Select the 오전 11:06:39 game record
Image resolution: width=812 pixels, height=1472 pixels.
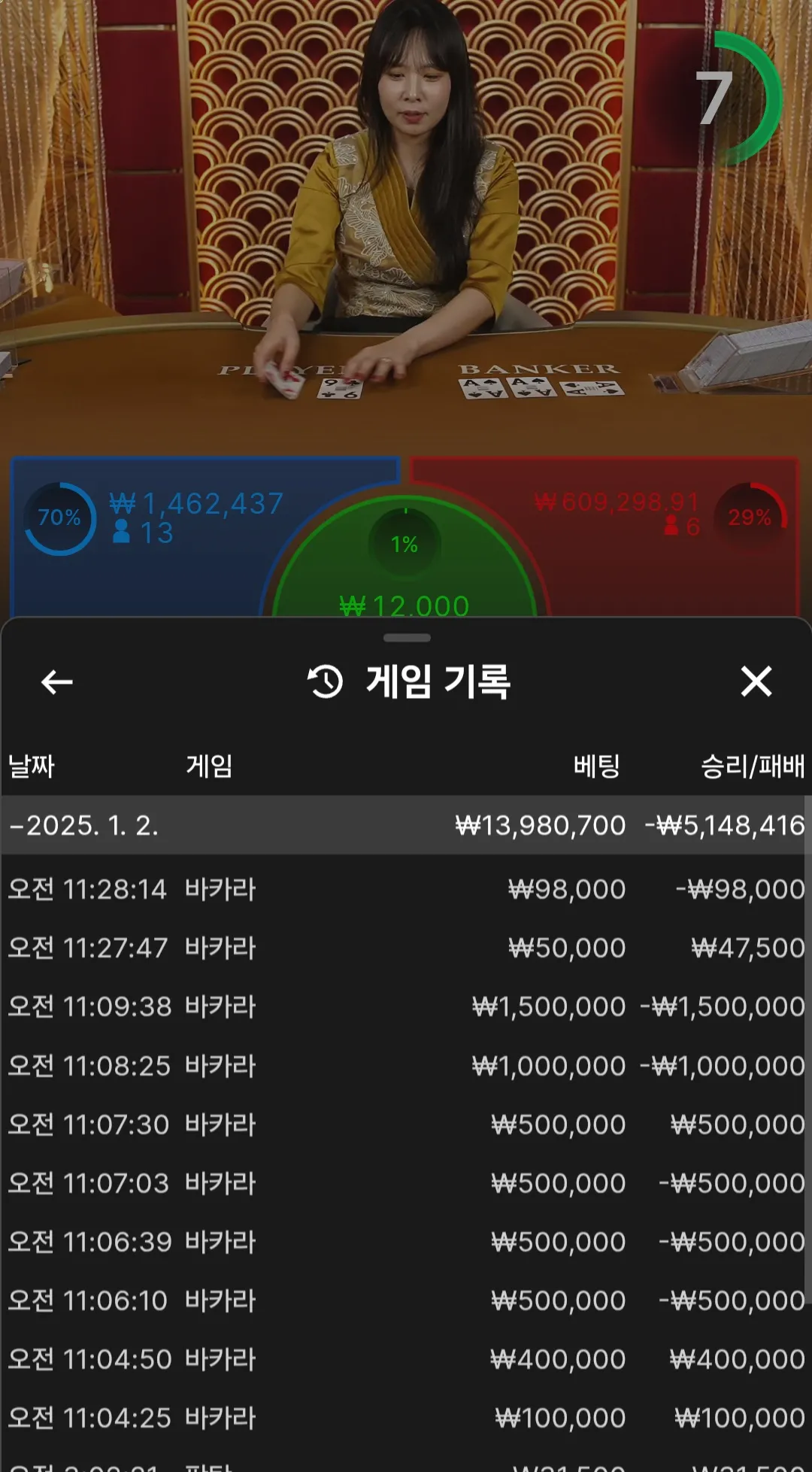[x=406, y=1241]
